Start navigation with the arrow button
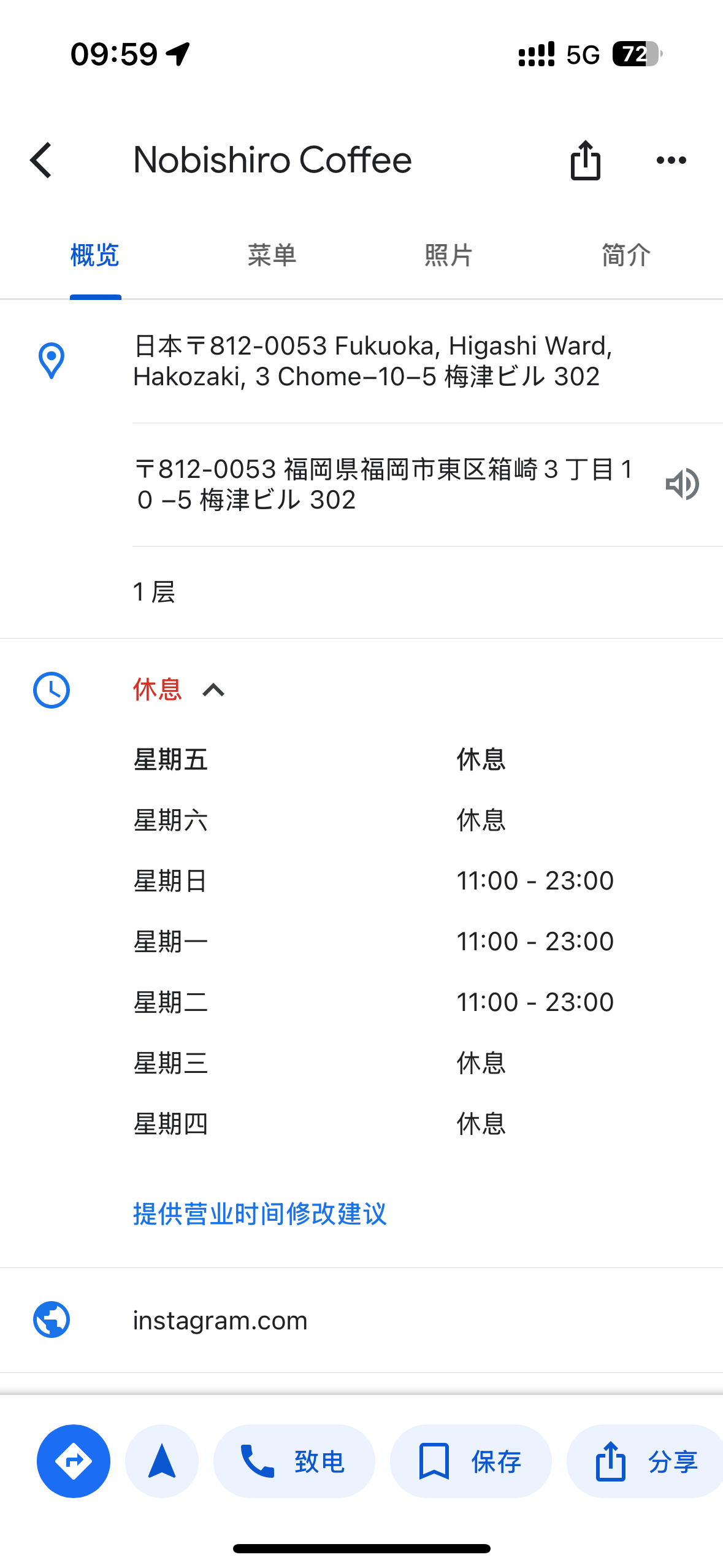723x1568 pixels. pyautogui.click(x=162, y=1461)
